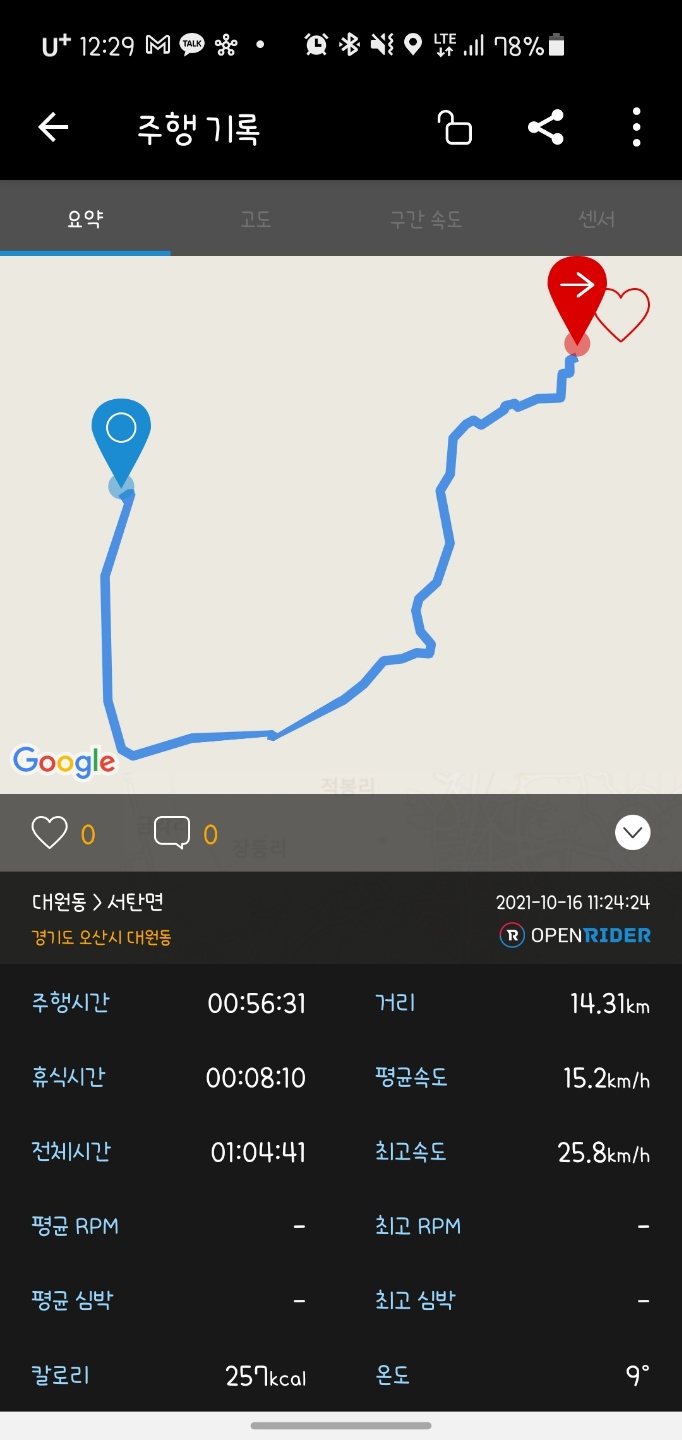
Task: Open comments for this ride
Action: pos(172,833)
